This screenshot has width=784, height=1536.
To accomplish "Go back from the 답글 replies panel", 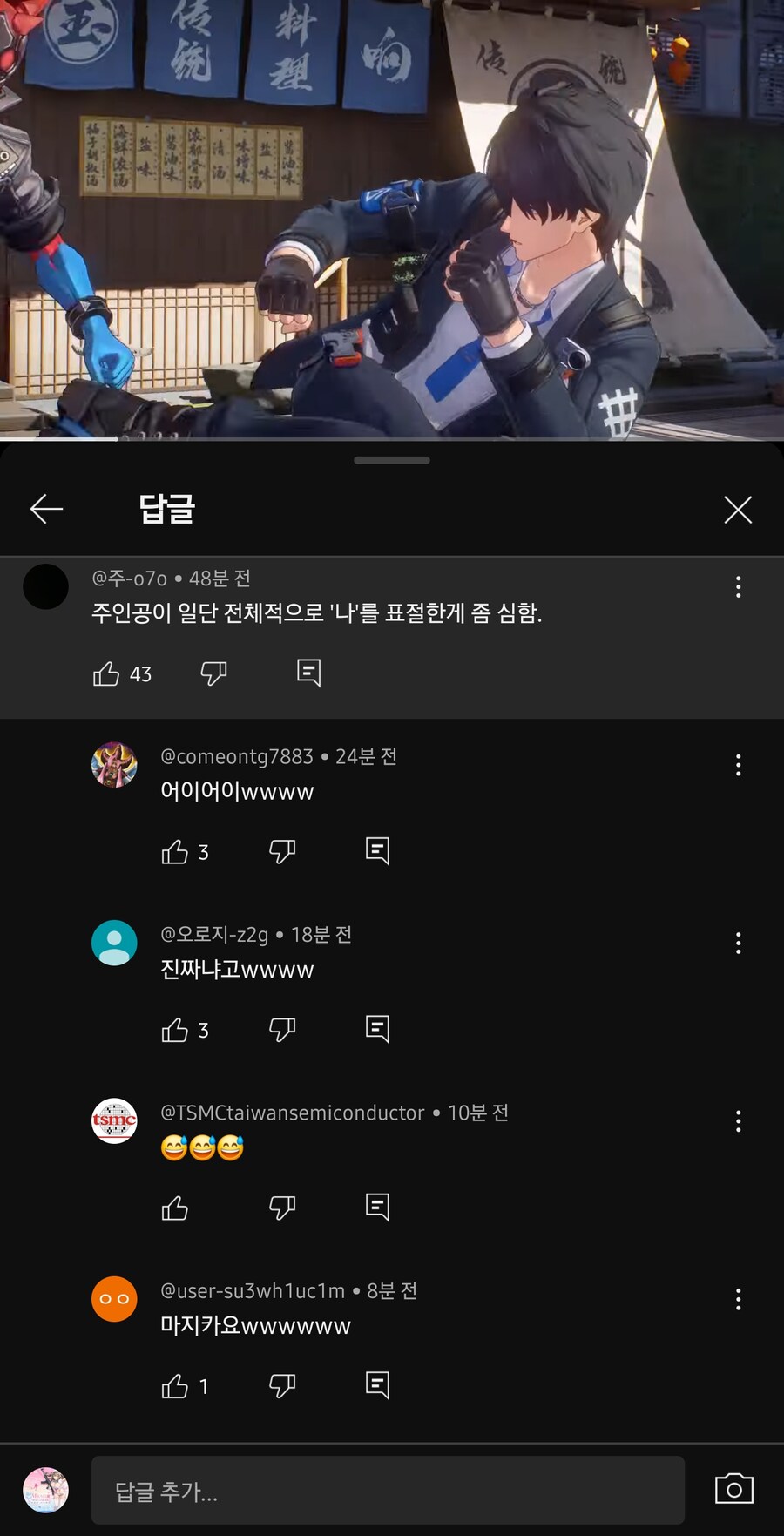I will 46,509.
